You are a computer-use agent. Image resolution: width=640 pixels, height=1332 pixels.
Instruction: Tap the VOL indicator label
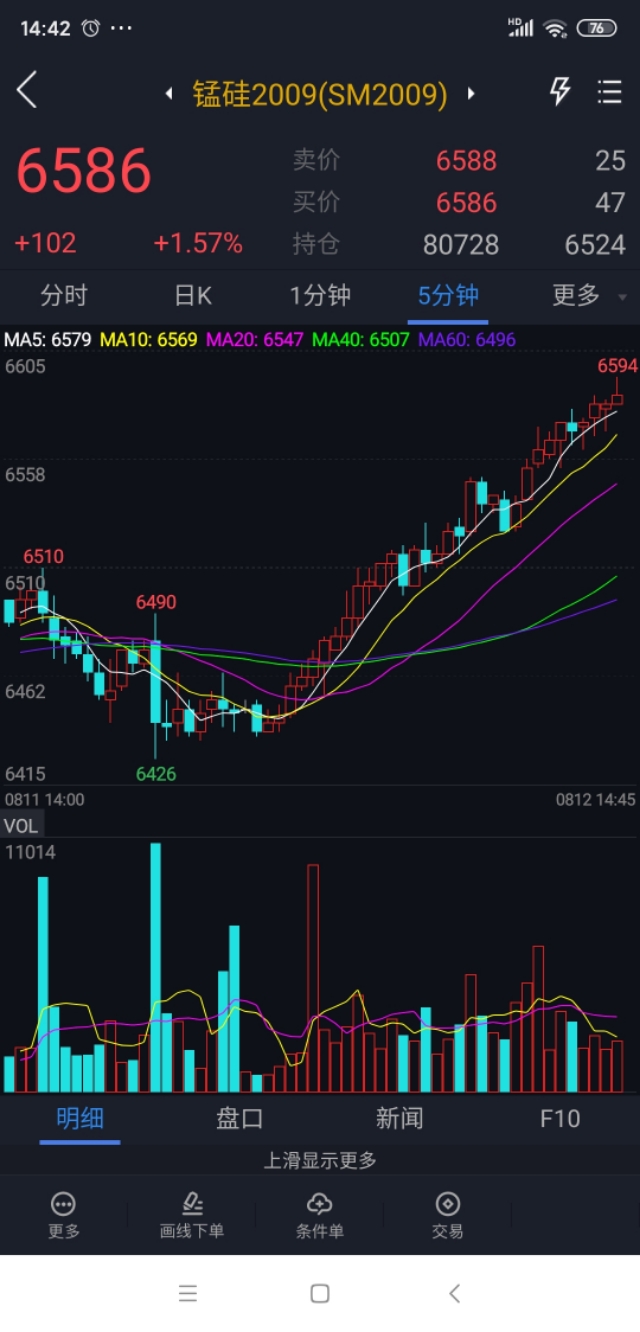click(x=21, y=825)
